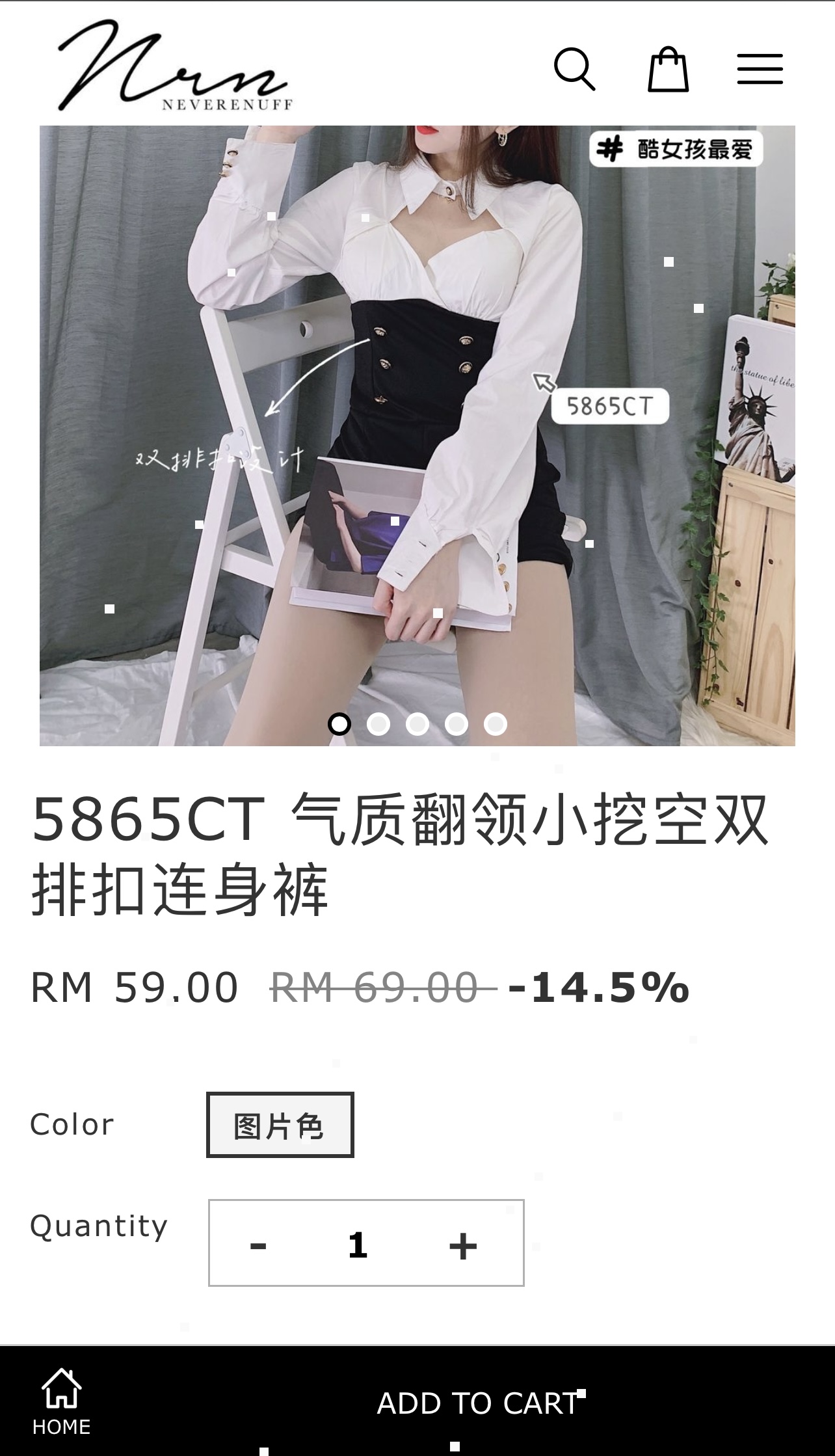The height and width of the screenshot is (1456, 835).
Task: Open the shopping bag cart
Action: pyautogui.click(x=668, y=69)
